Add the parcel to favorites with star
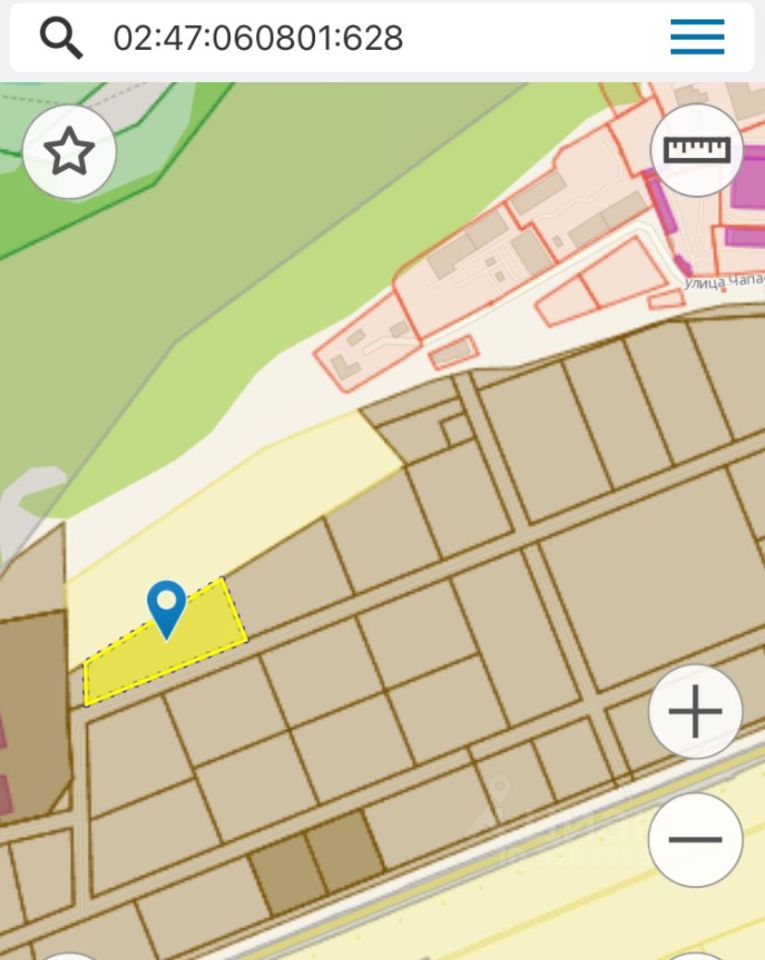This screenshot has height=960, width=765. [70, 152]
